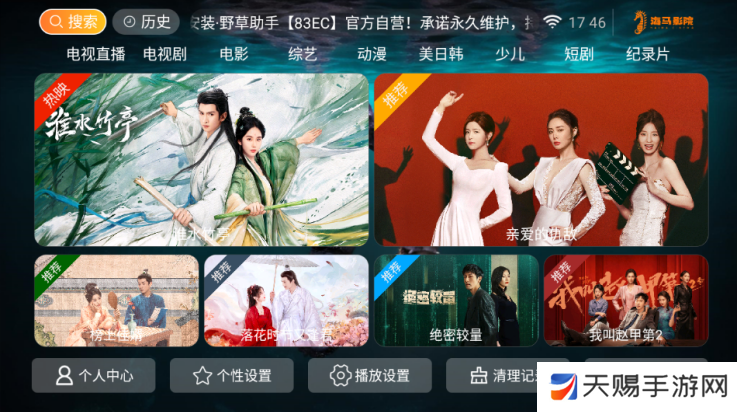Go to 个人中心
The width and height of the screenshot is (737, 412).
coord(94,376)
